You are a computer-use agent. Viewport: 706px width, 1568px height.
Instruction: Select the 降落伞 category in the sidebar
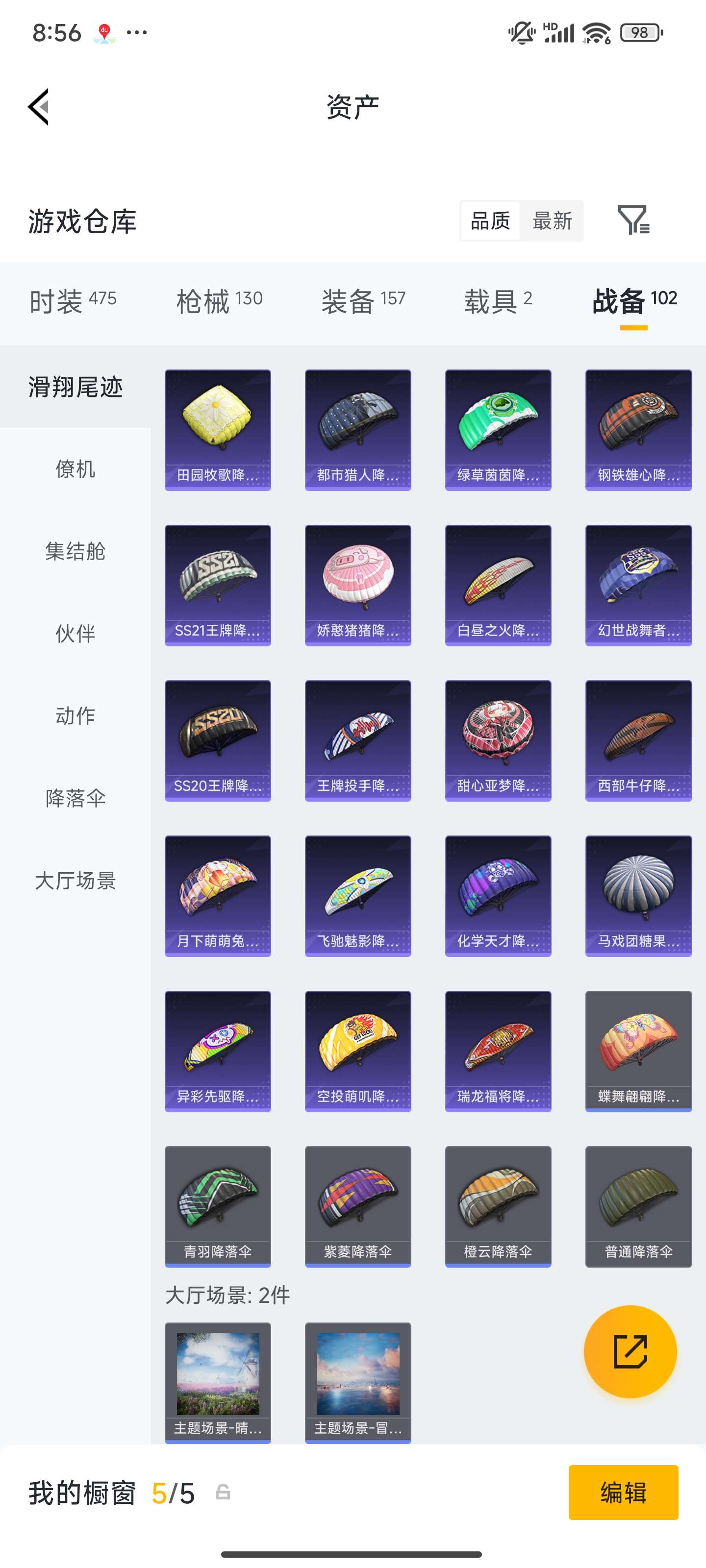[75, 798]
